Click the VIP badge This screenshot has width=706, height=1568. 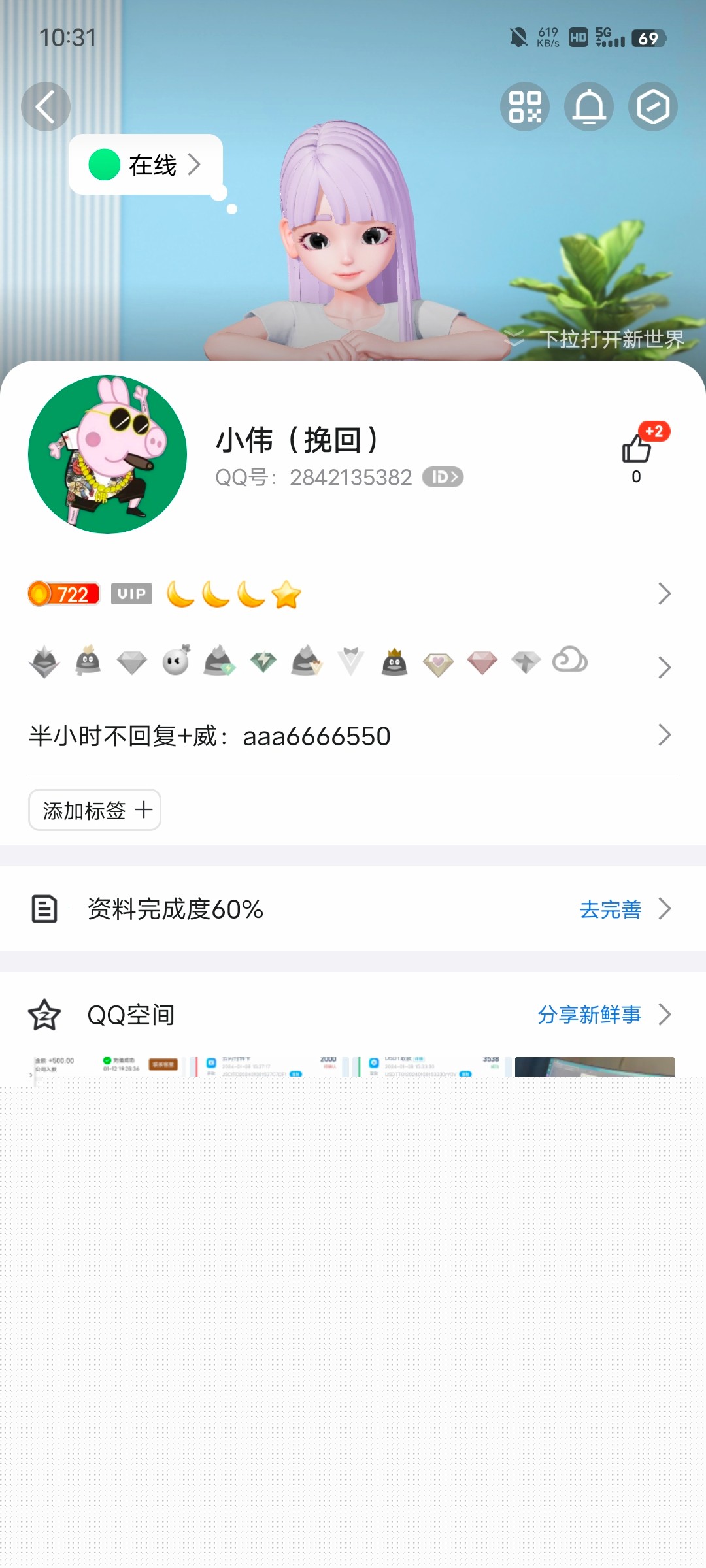131,594
